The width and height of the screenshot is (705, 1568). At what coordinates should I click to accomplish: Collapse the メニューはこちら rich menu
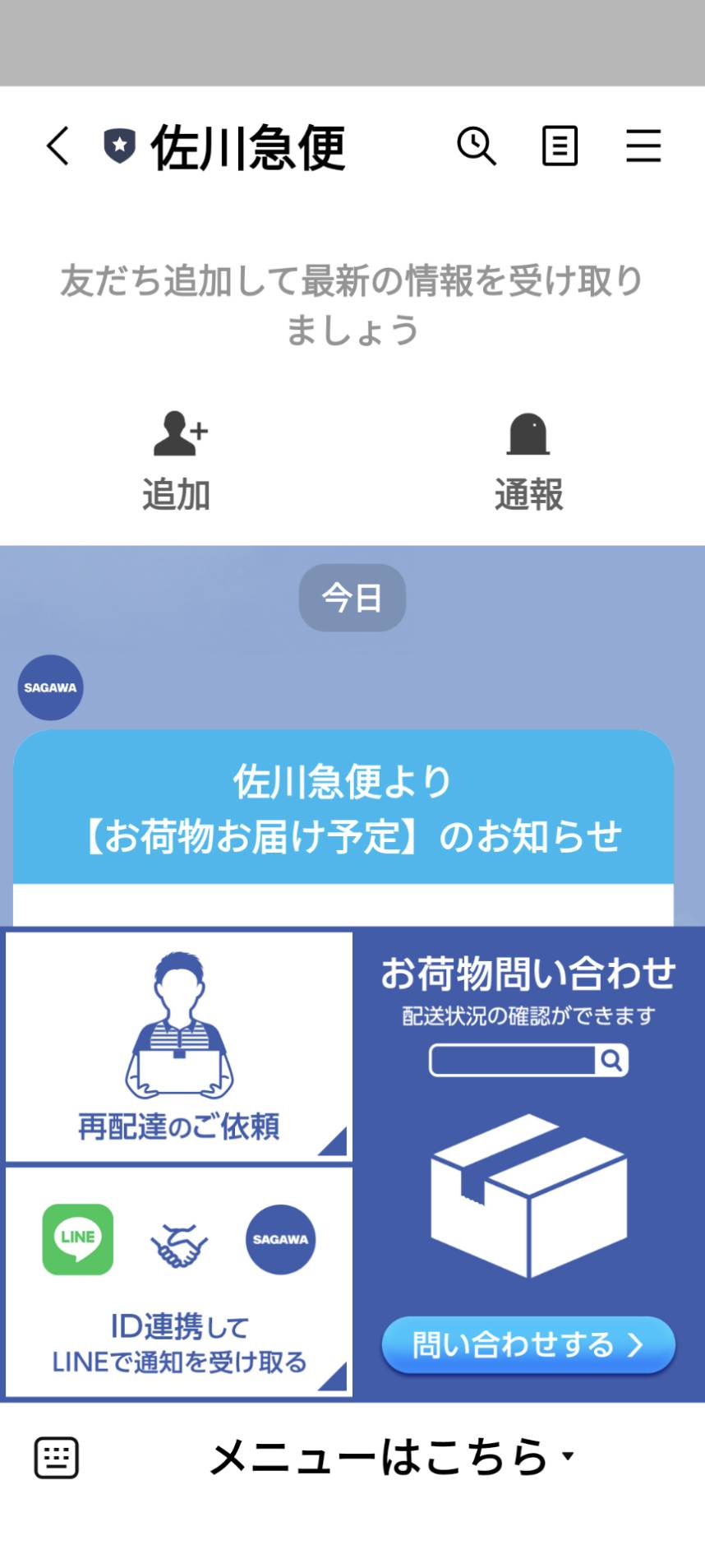391,1457
